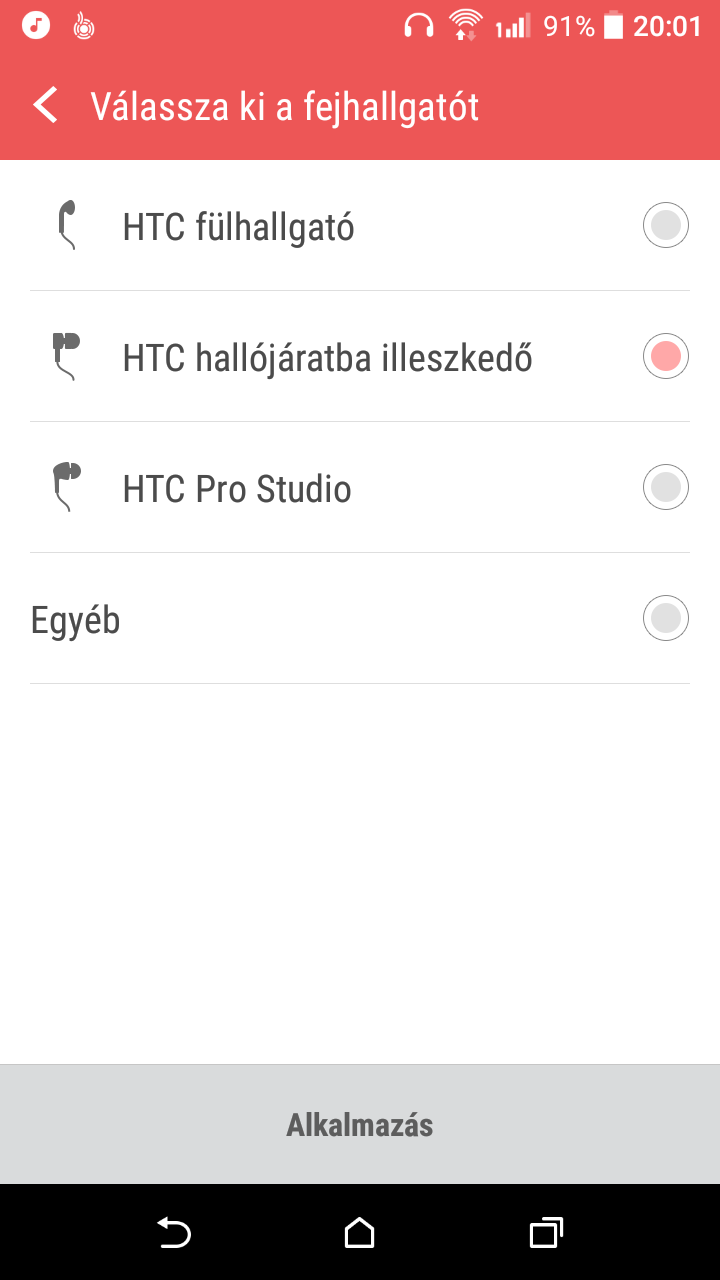Choose HTC hallójáratba illeszkedő
Screen dimensions: 720x1280
(x=360, y=357)
